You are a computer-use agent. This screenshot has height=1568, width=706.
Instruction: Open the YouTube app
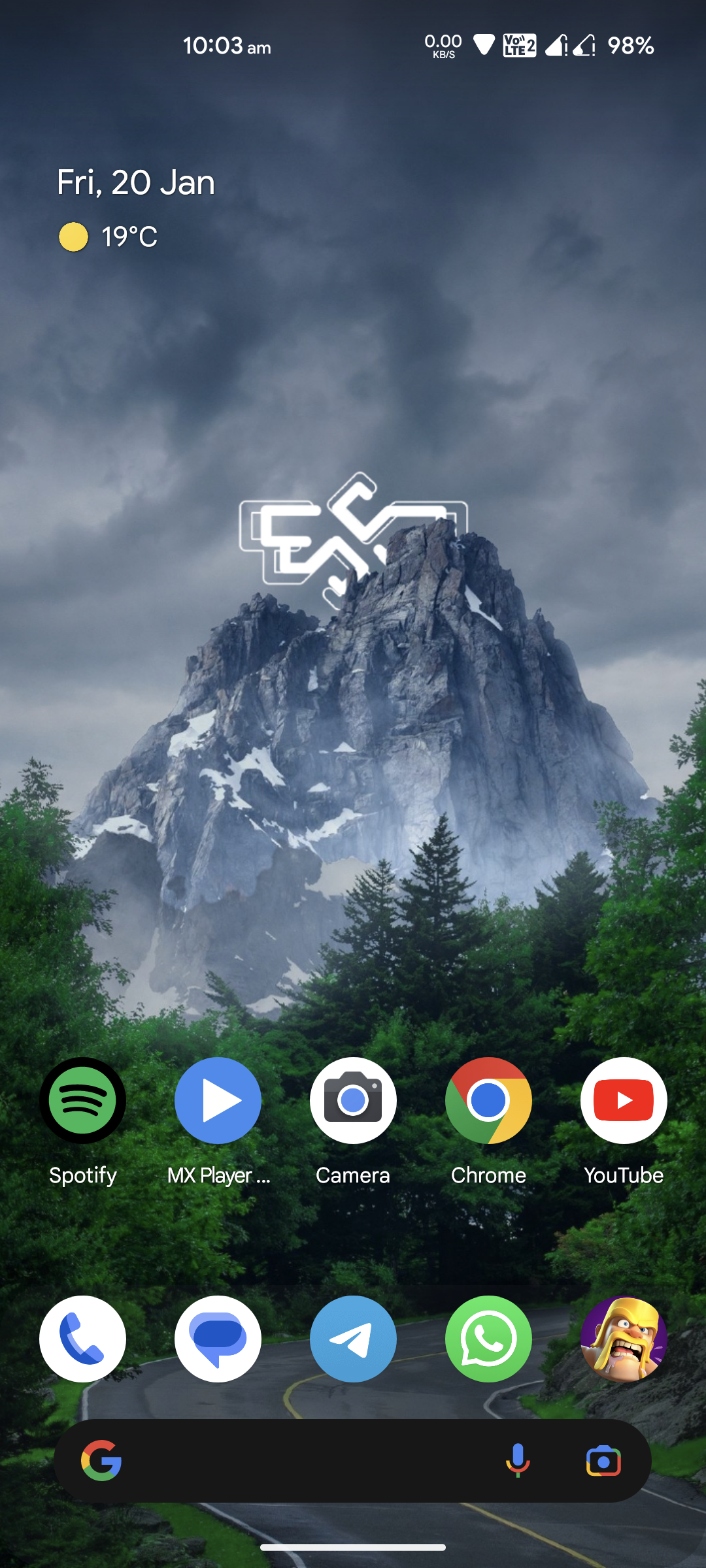click(x=624, y=1101)
